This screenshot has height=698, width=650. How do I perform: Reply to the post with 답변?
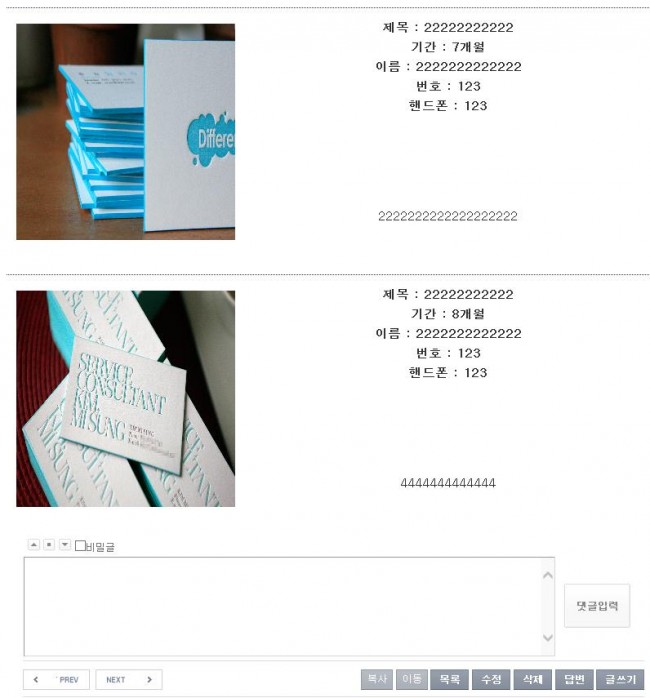574,680
